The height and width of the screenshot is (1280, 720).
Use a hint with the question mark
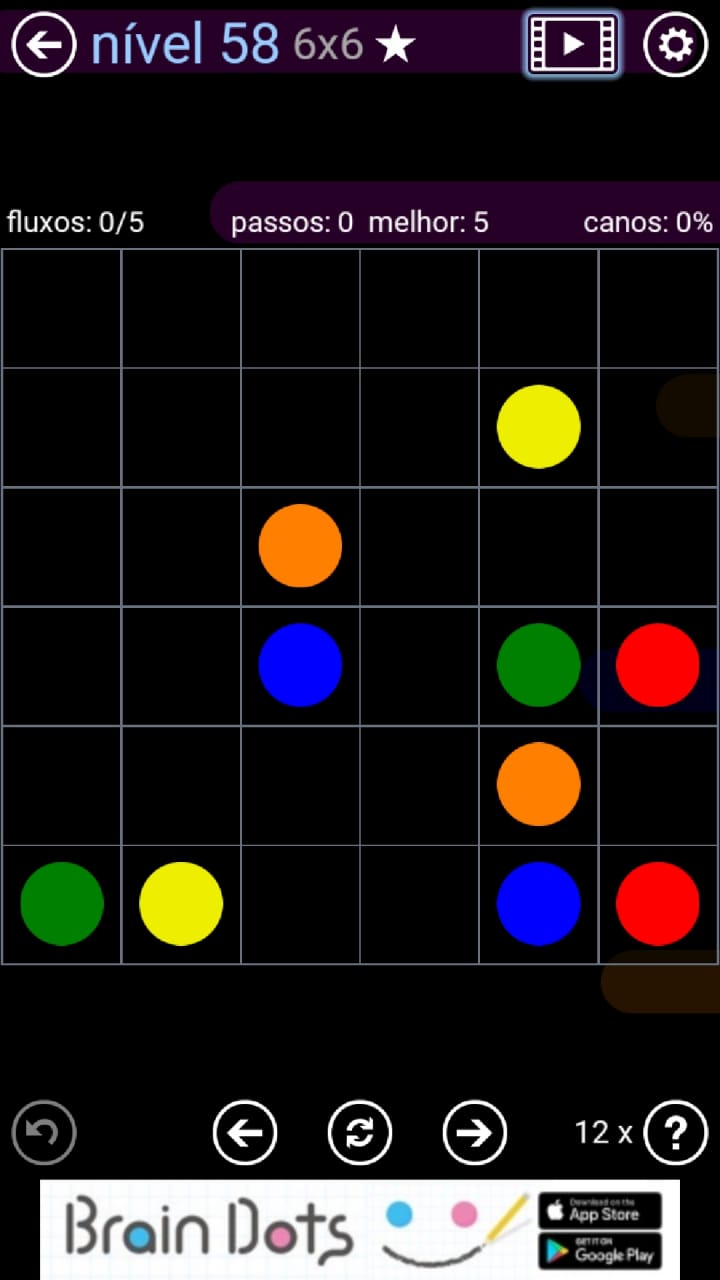click(x=676, y=1133)
